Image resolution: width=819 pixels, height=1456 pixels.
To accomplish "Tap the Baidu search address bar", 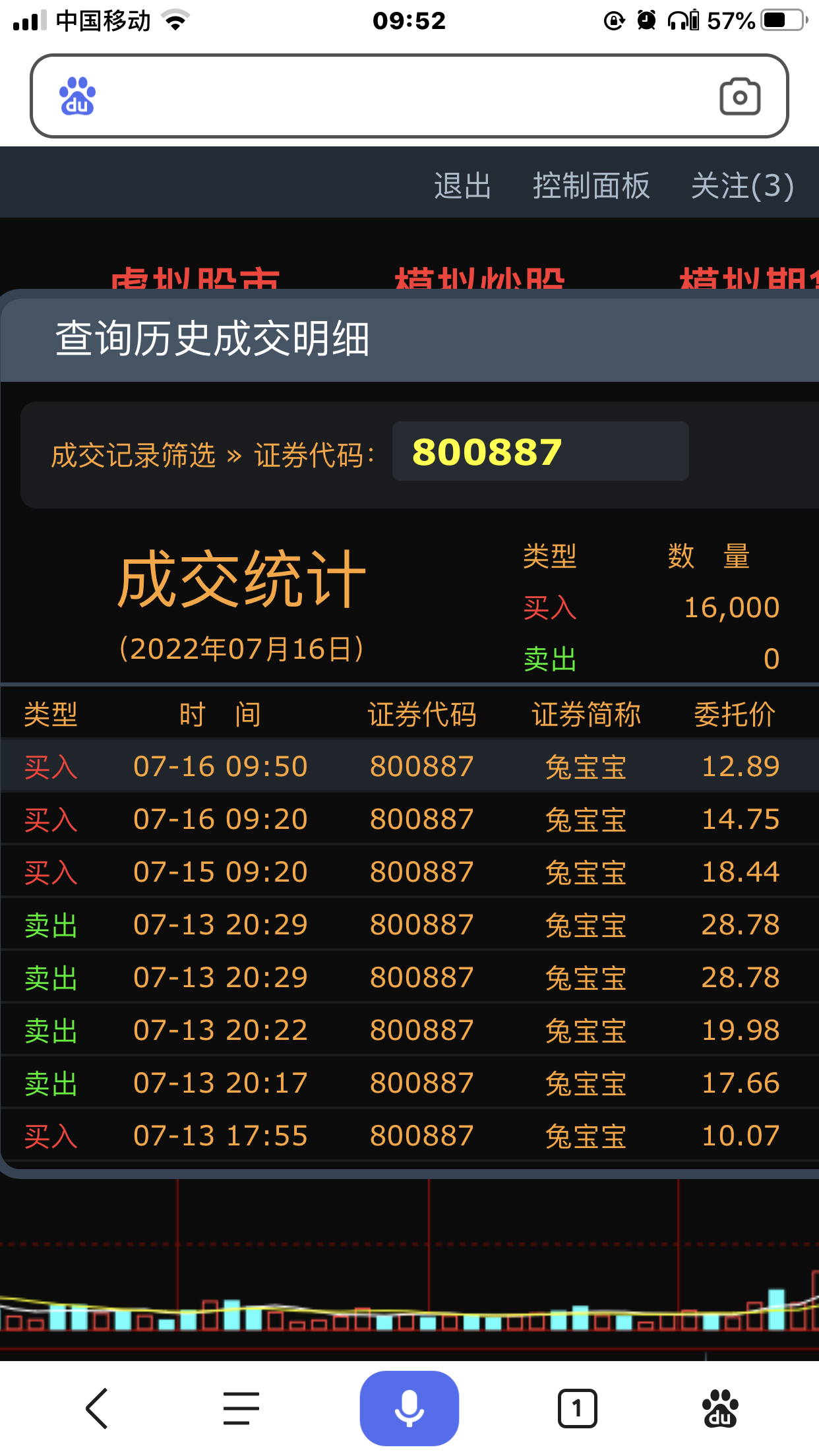I will 409,96.
